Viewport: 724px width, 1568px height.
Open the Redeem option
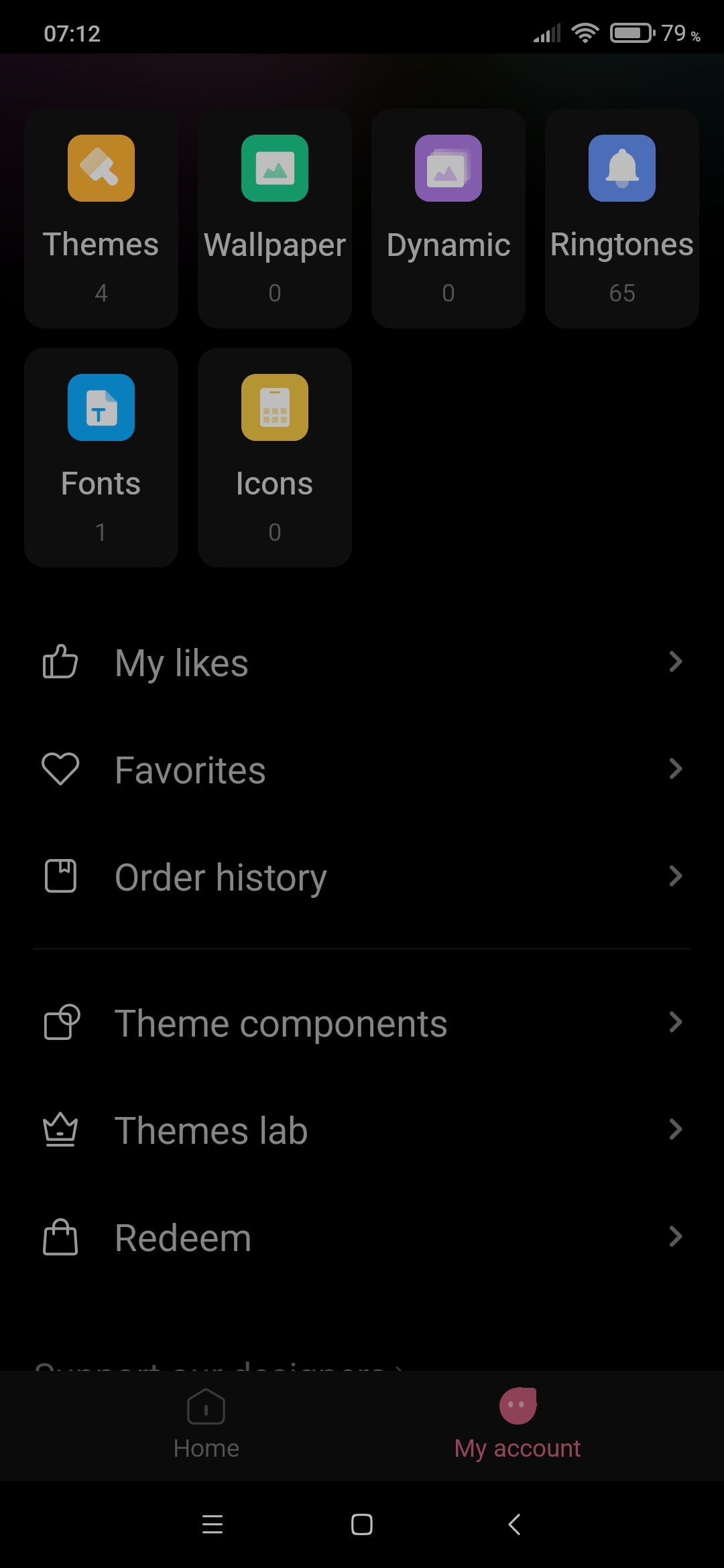[362, 1237]
